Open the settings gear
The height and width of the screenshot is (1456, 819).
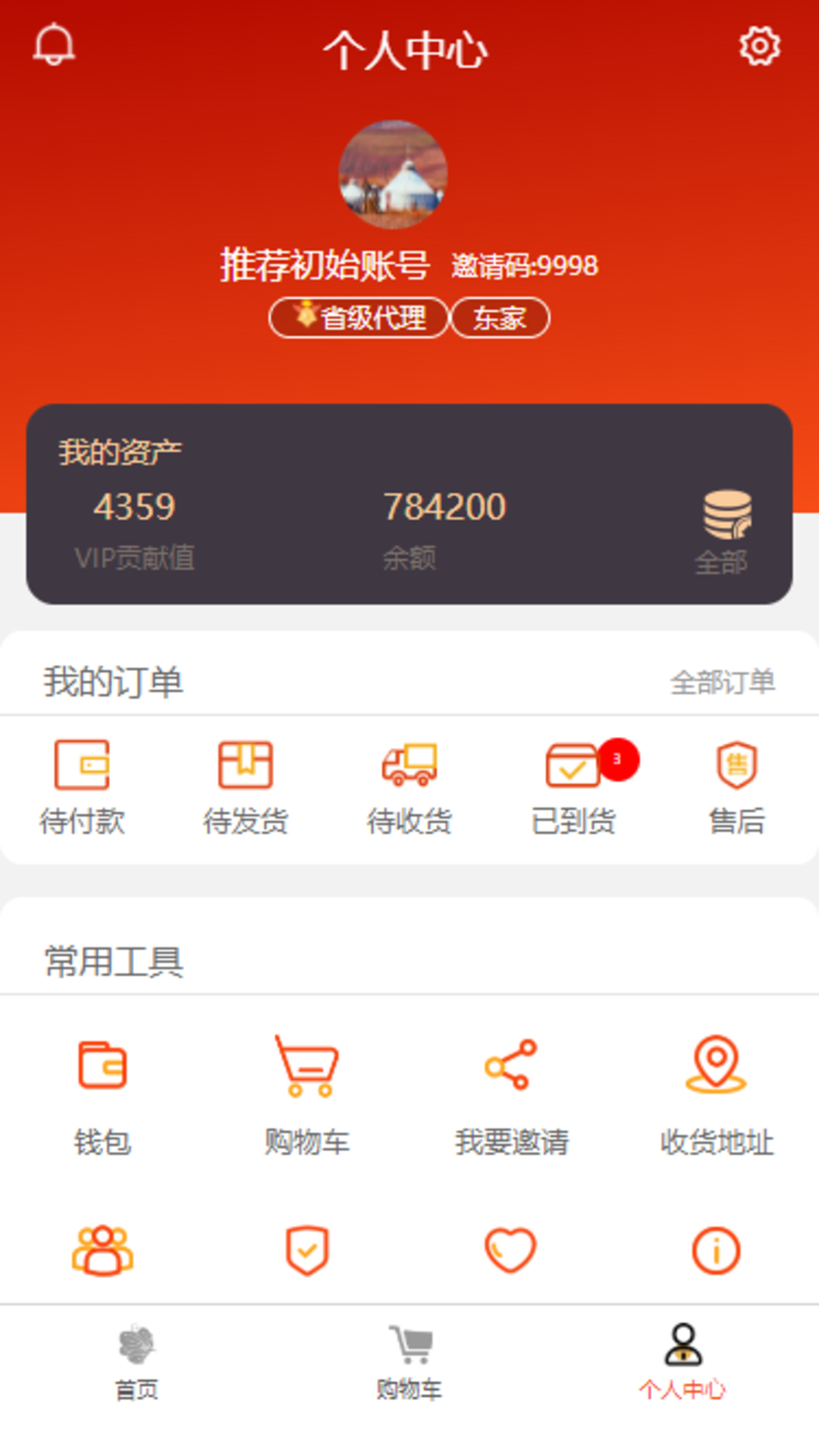[758, 45]
